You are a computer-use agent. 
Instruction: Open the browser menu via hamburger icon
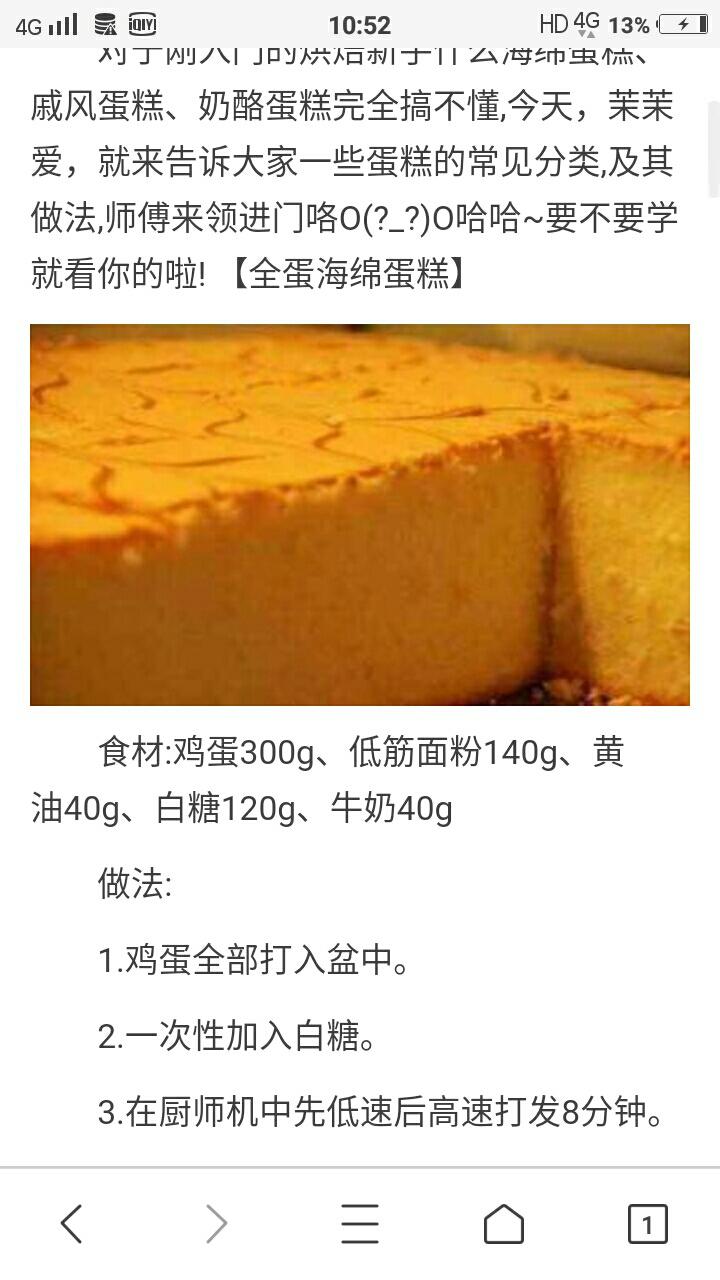tap(360, 1222)
